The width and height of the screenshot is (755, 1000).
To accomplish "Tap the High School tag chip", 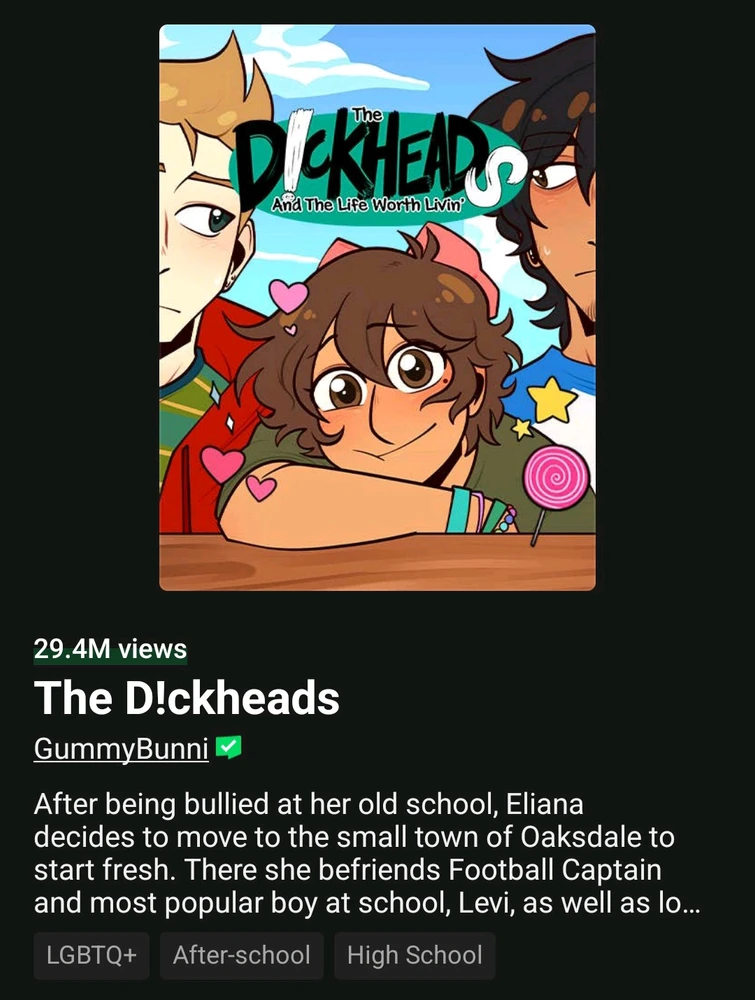I will [x=414, y=955].
